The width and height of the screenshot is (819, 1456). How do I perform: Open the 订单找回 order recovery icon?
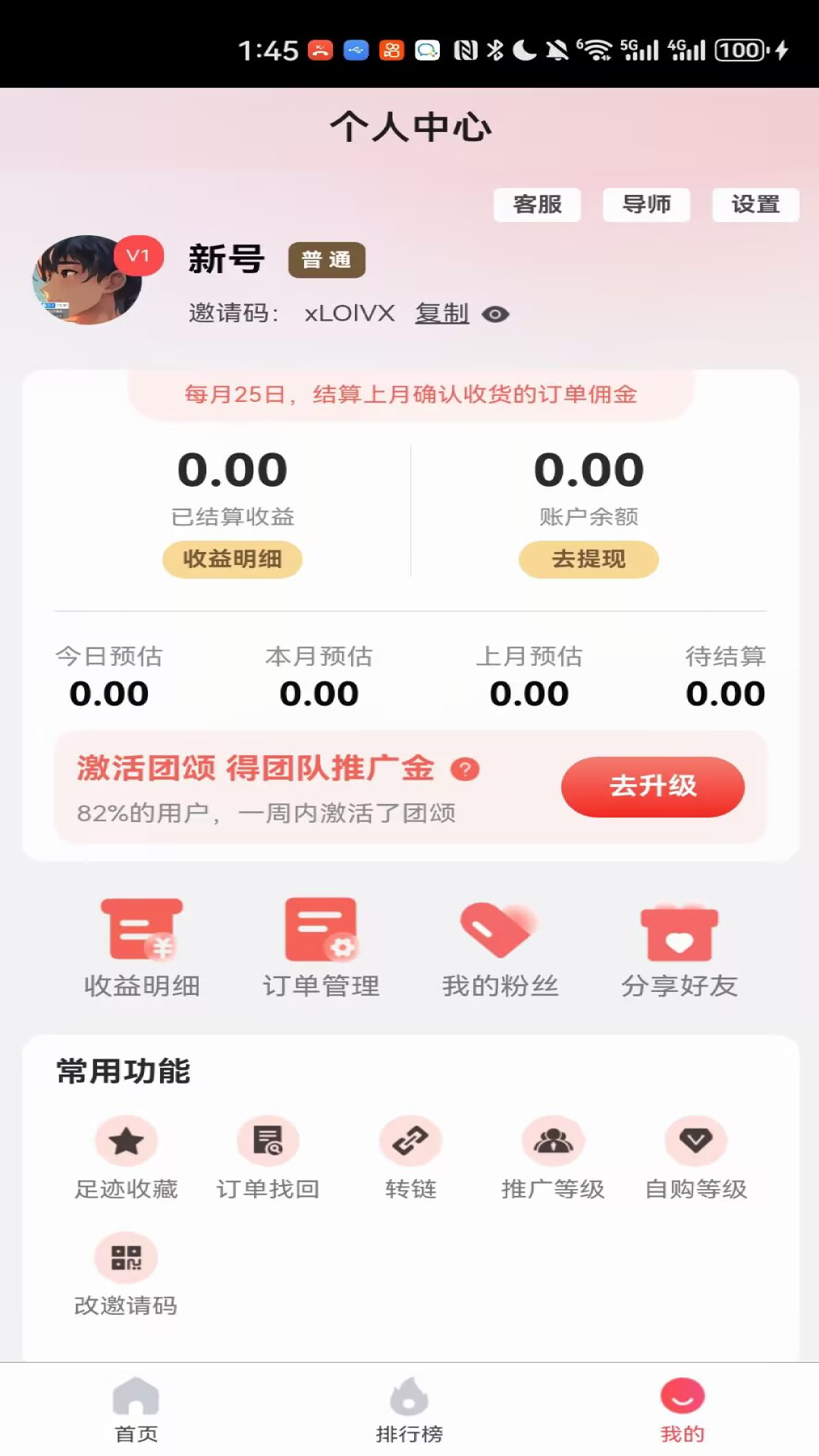click(x=268, y=1139)
